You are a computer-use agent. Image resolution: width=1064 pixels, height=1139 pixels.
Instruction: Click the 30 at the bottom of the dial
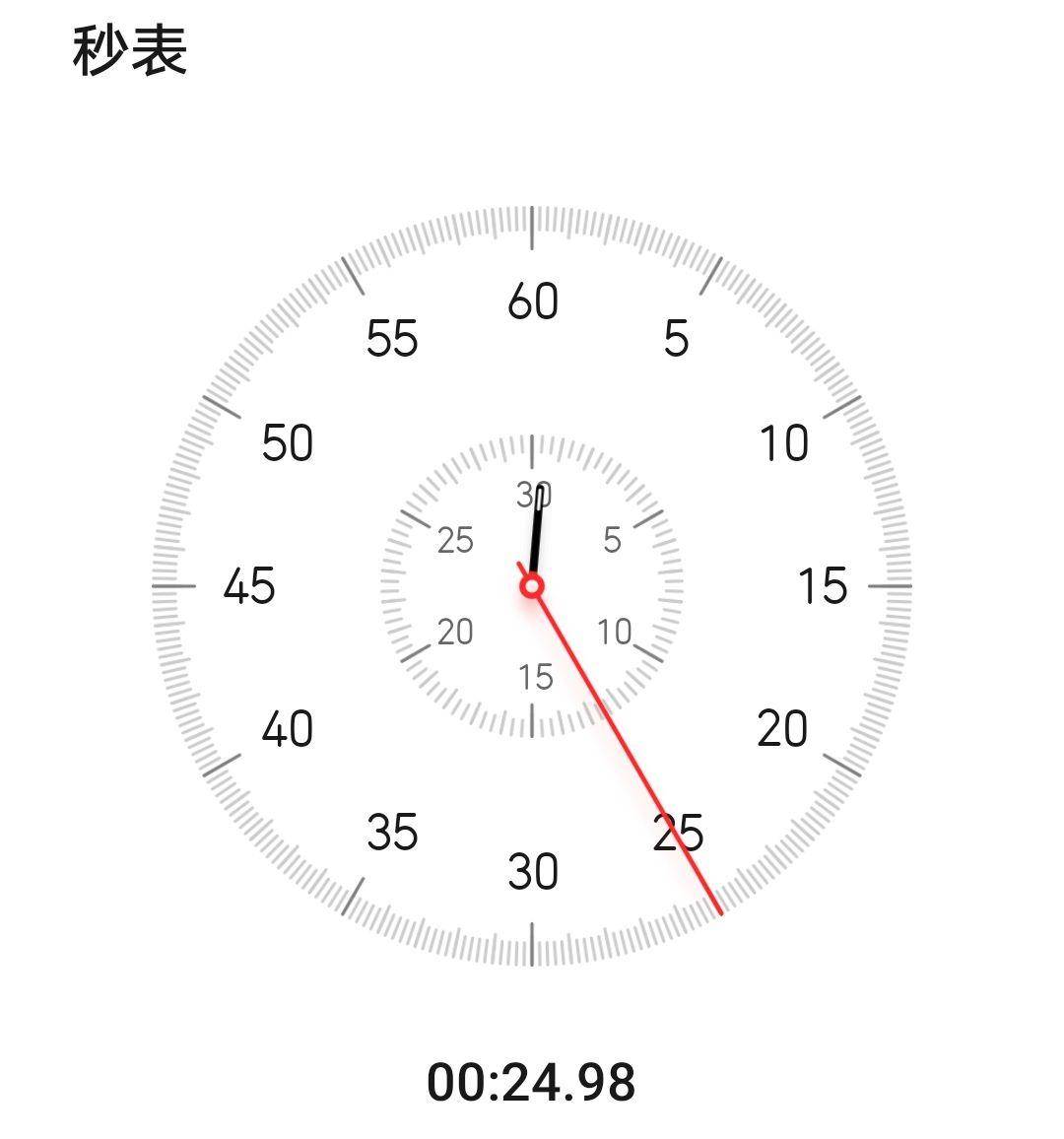pyautogui.click(x=535, y=872)
